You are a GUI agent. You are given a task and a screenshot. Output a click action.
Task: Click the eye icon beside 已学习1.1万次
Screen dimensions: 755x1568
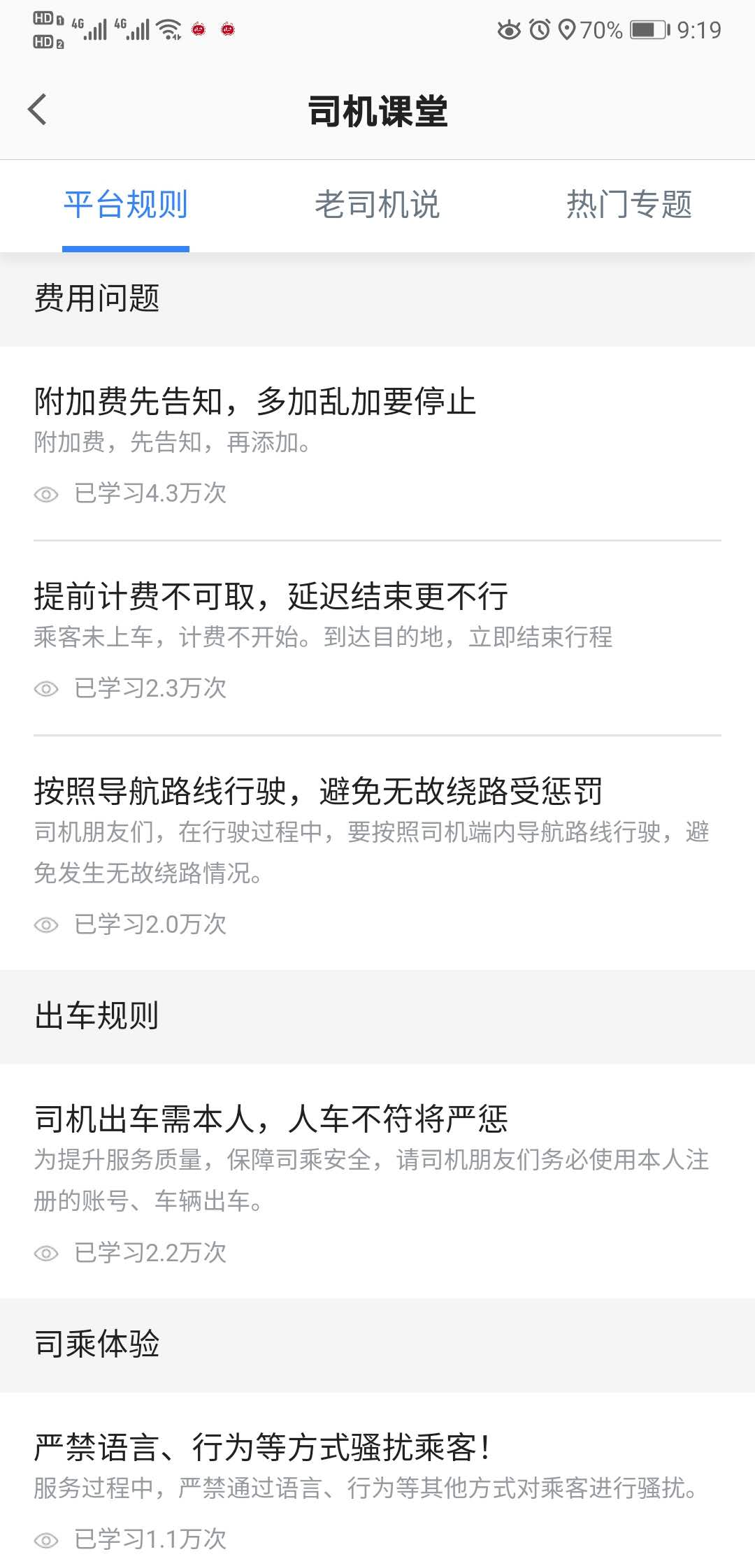45,1537
